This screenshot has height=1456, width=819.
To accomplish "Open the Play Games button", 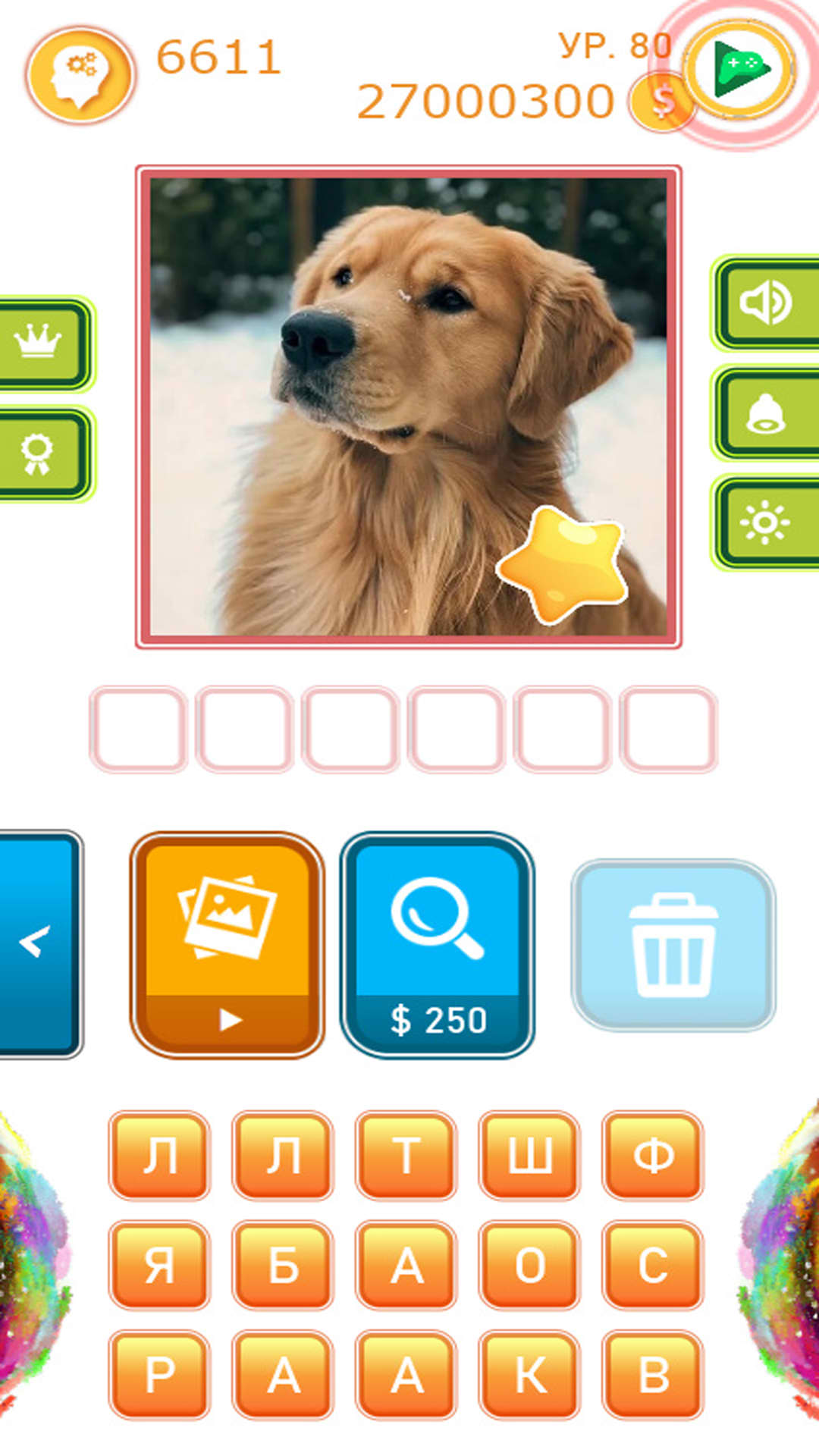I will (739, 69).
